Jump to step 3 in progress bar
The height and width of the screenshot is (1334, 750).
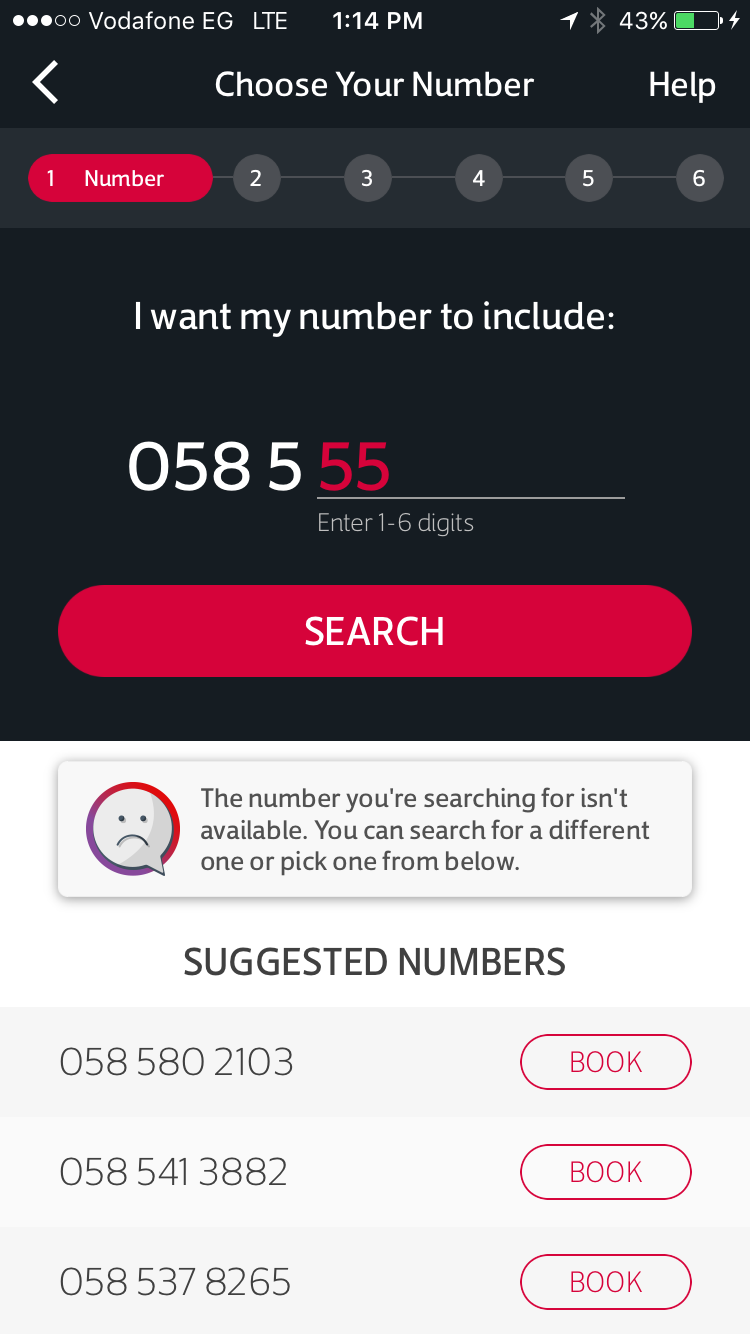point(367,178)
